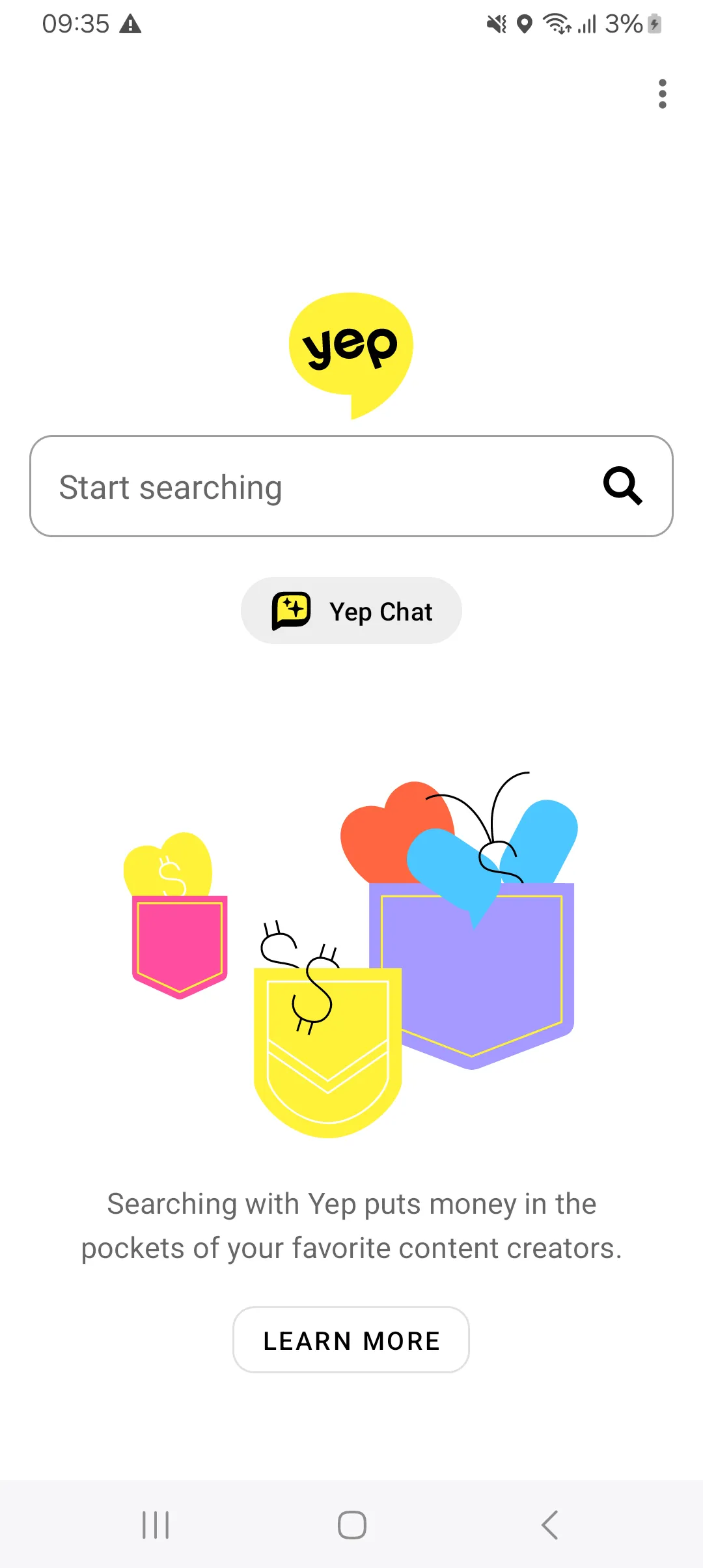The image size is (703, 1568).
Task: Tap the magnifying glass search icon
Action: tap(622, 486)
